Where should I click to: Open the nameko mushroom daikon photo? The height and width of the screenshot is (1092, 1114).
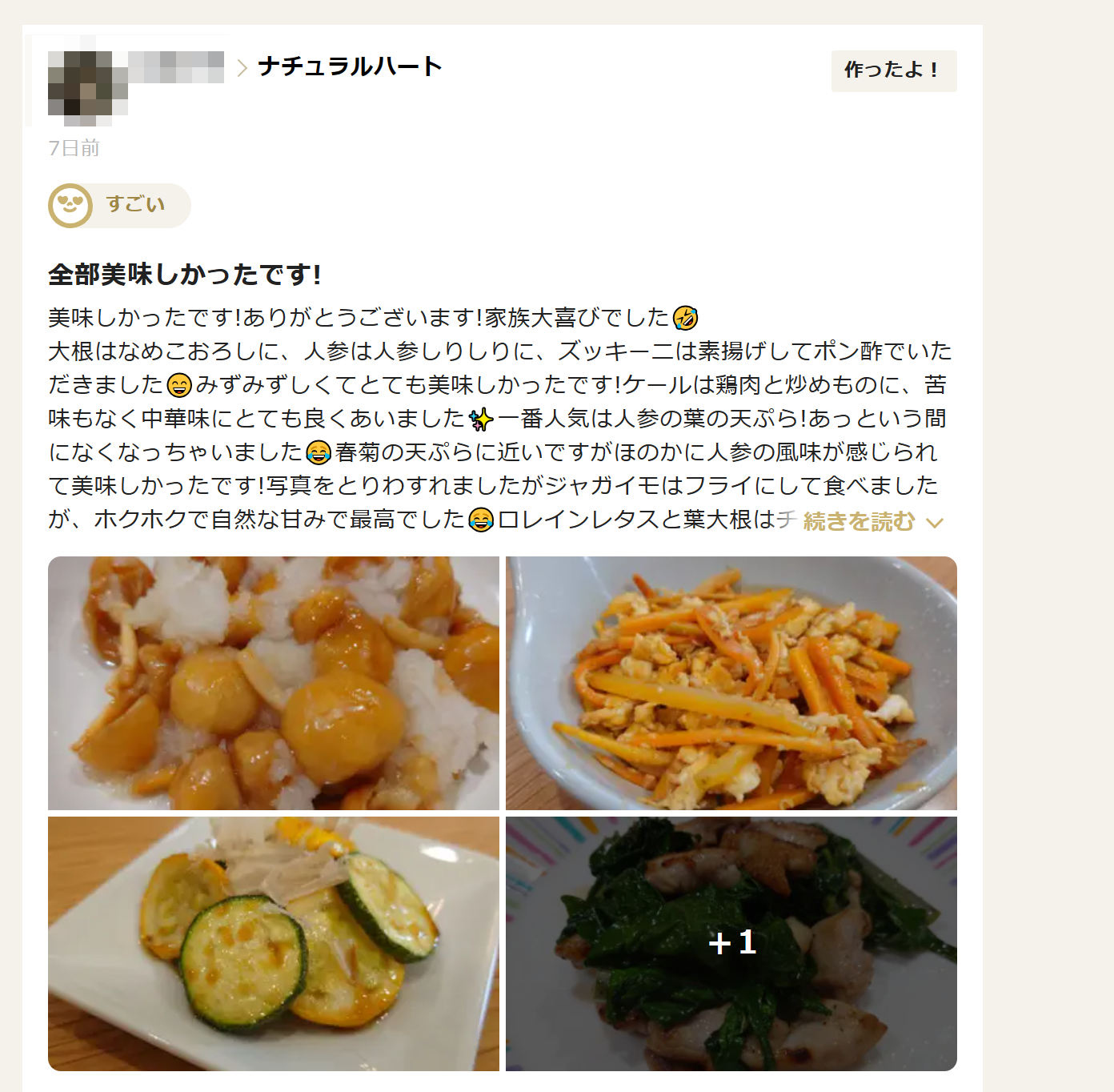point(273,683)
